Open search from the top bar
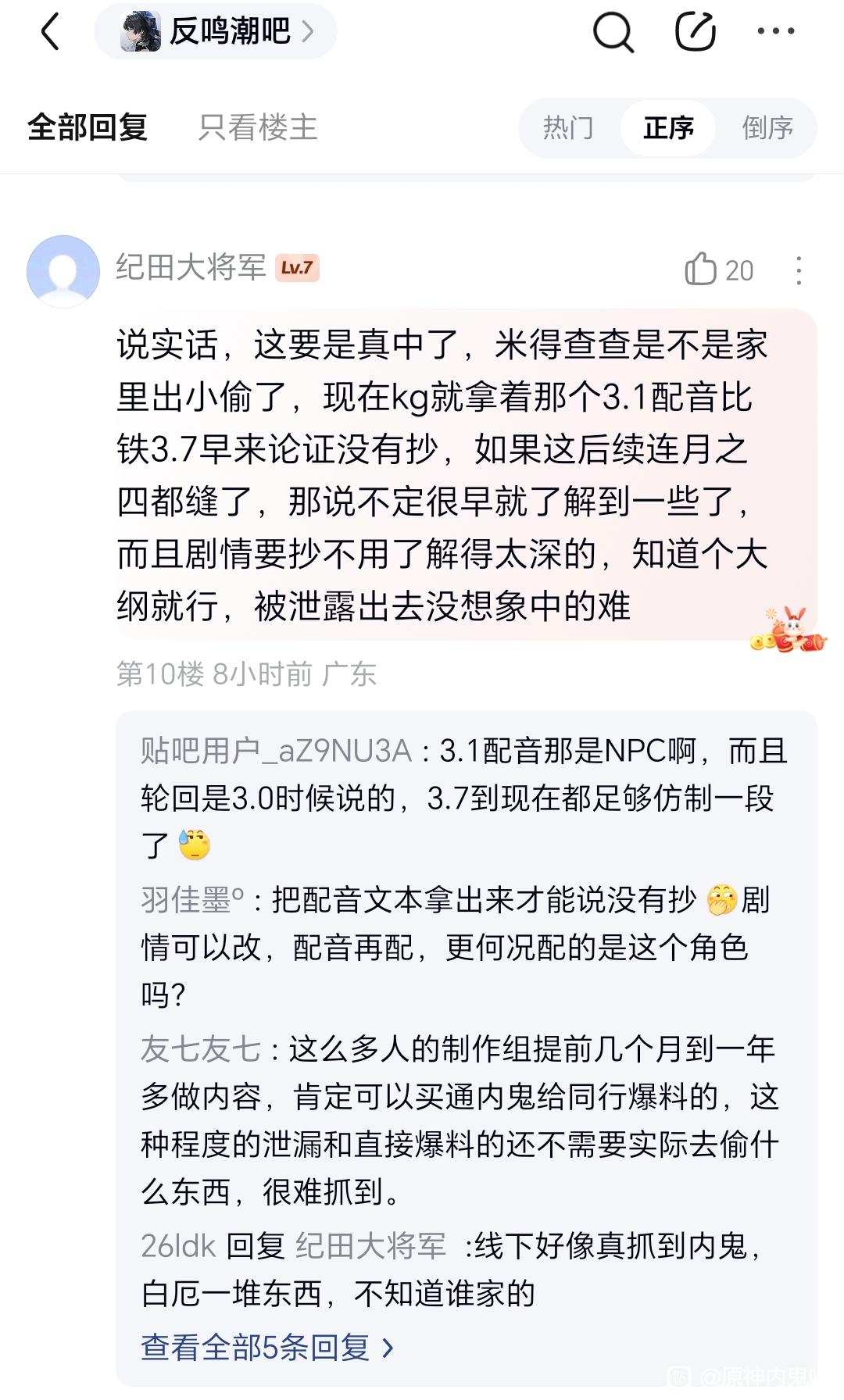The width and height of the screenshot is (844, 1400). (613, 33)
